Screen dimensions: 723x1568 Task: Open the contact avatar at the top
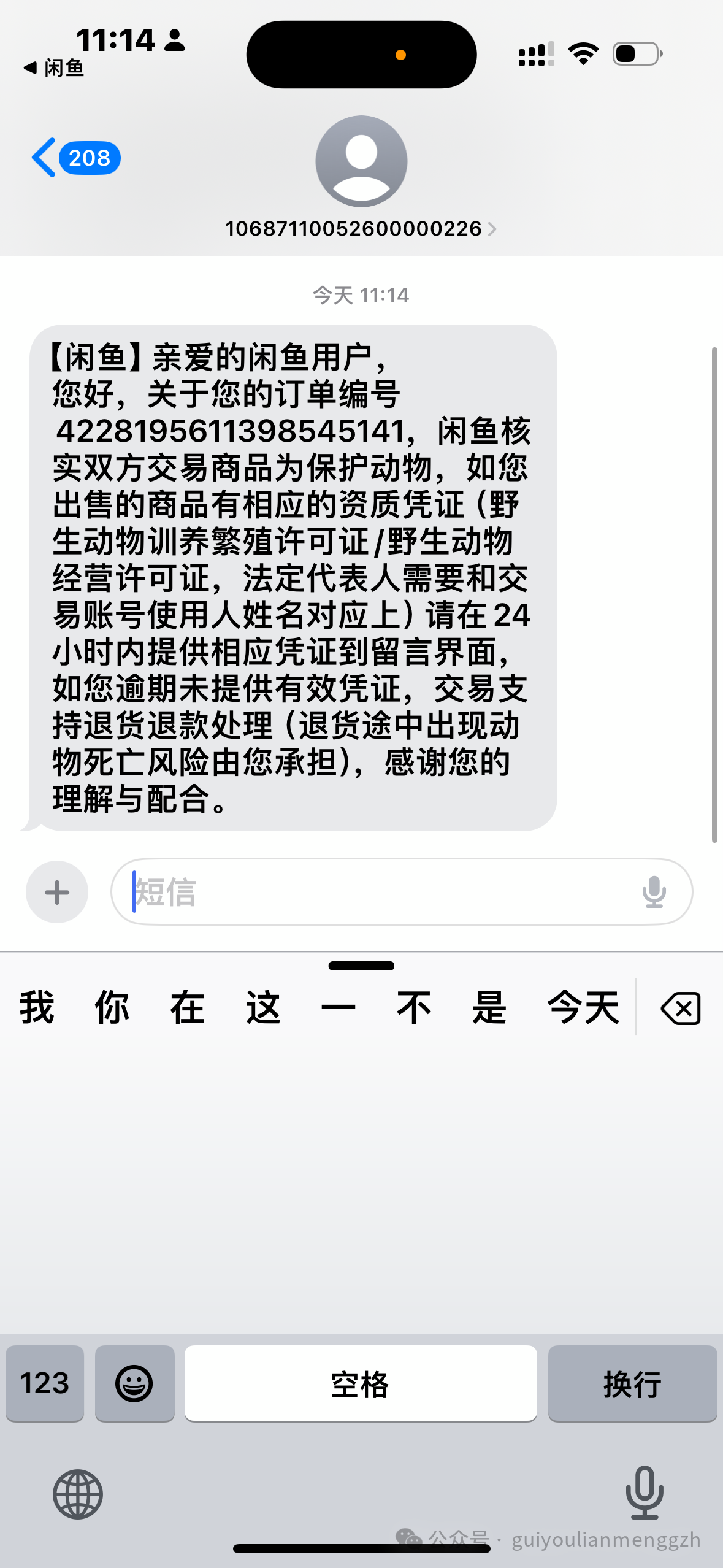(x=361, y=161)
